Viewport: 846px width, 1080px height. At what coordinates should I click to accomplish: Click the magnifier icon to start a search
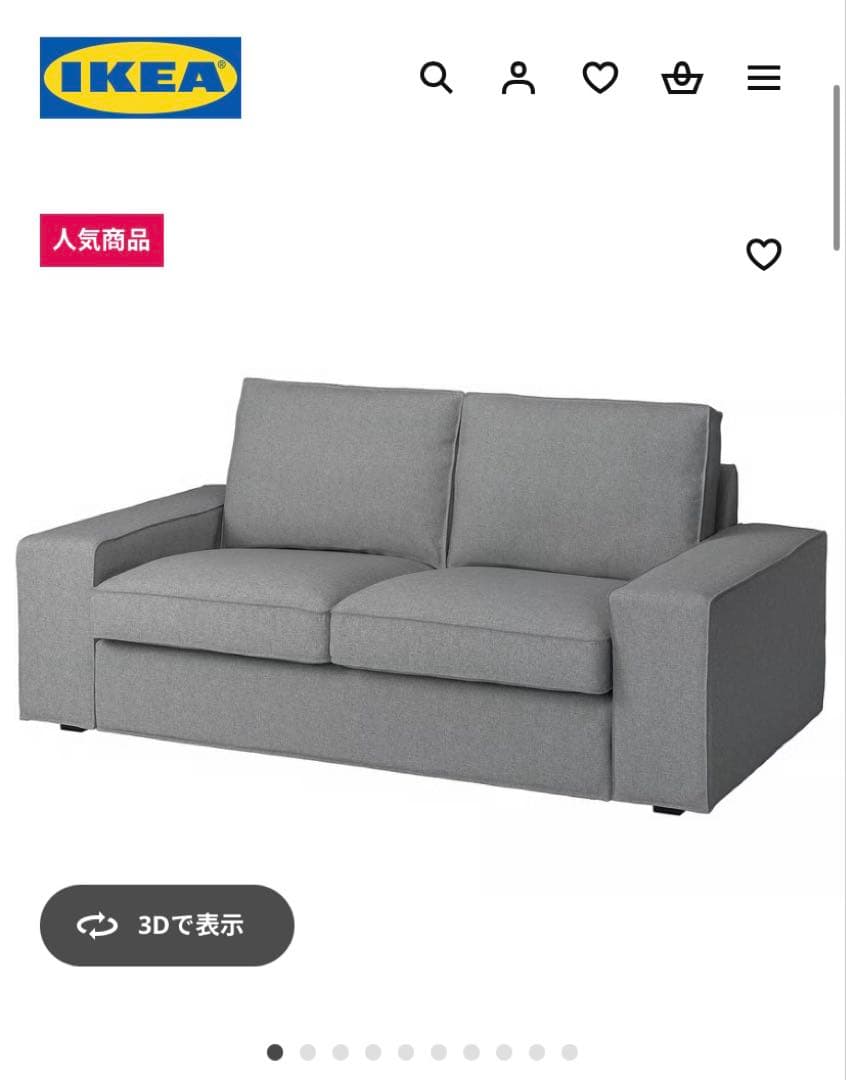pos(437,78)
